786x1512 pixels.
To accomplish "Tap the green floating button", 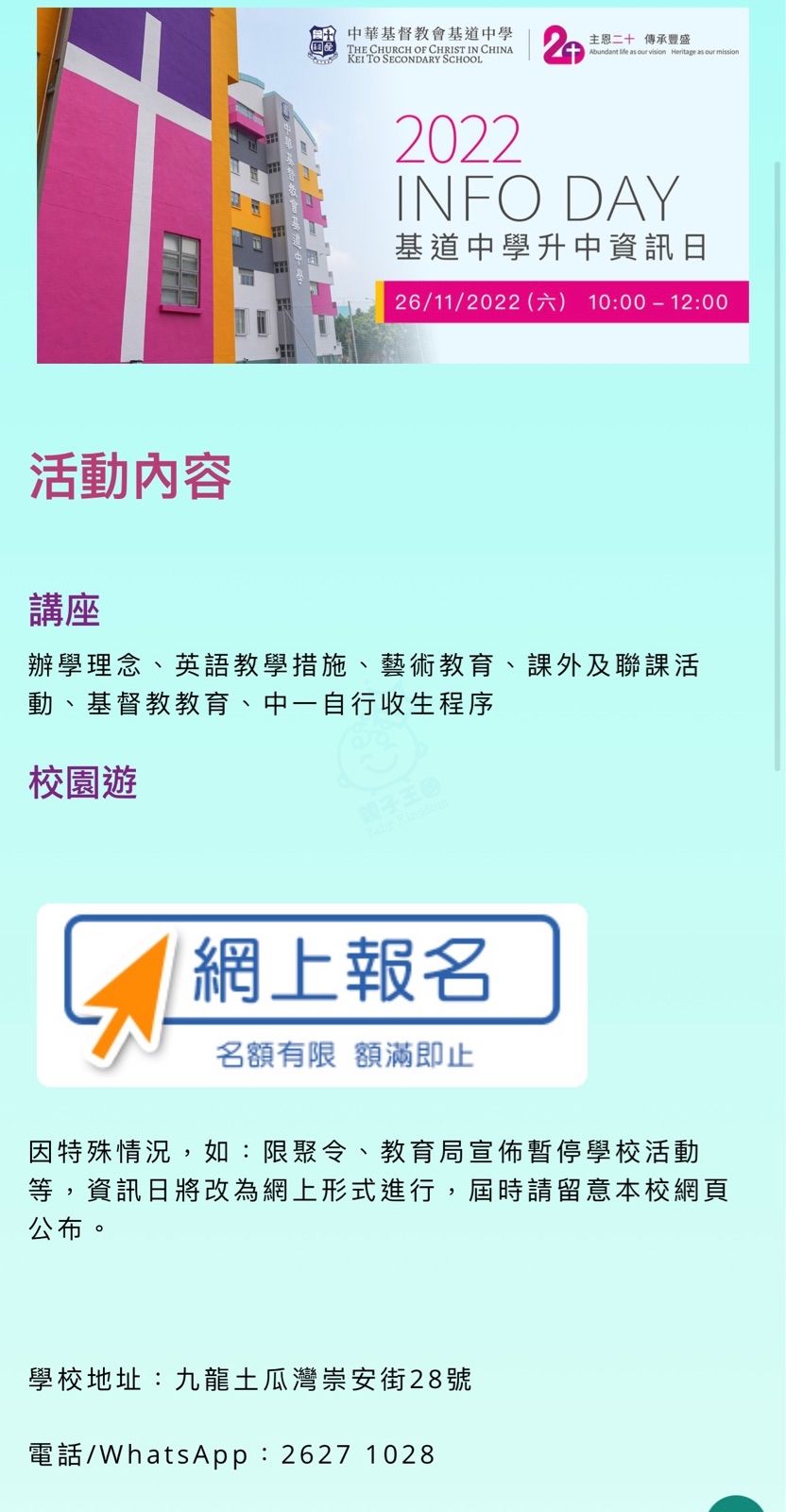I will [737, 1504].
